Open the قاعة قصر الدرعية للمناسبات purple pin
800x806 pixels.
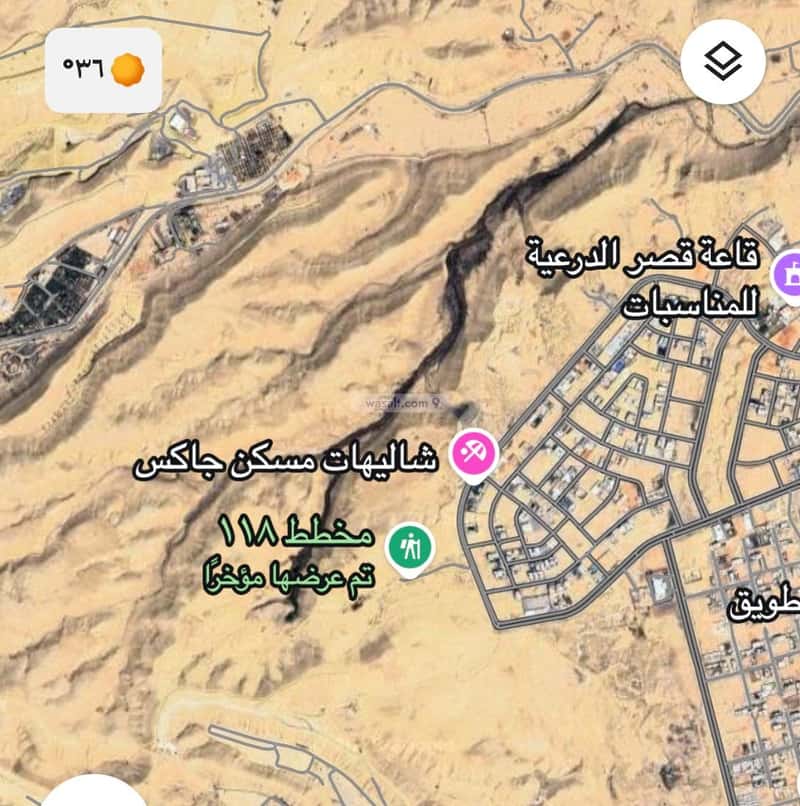(x=788, y=269)
